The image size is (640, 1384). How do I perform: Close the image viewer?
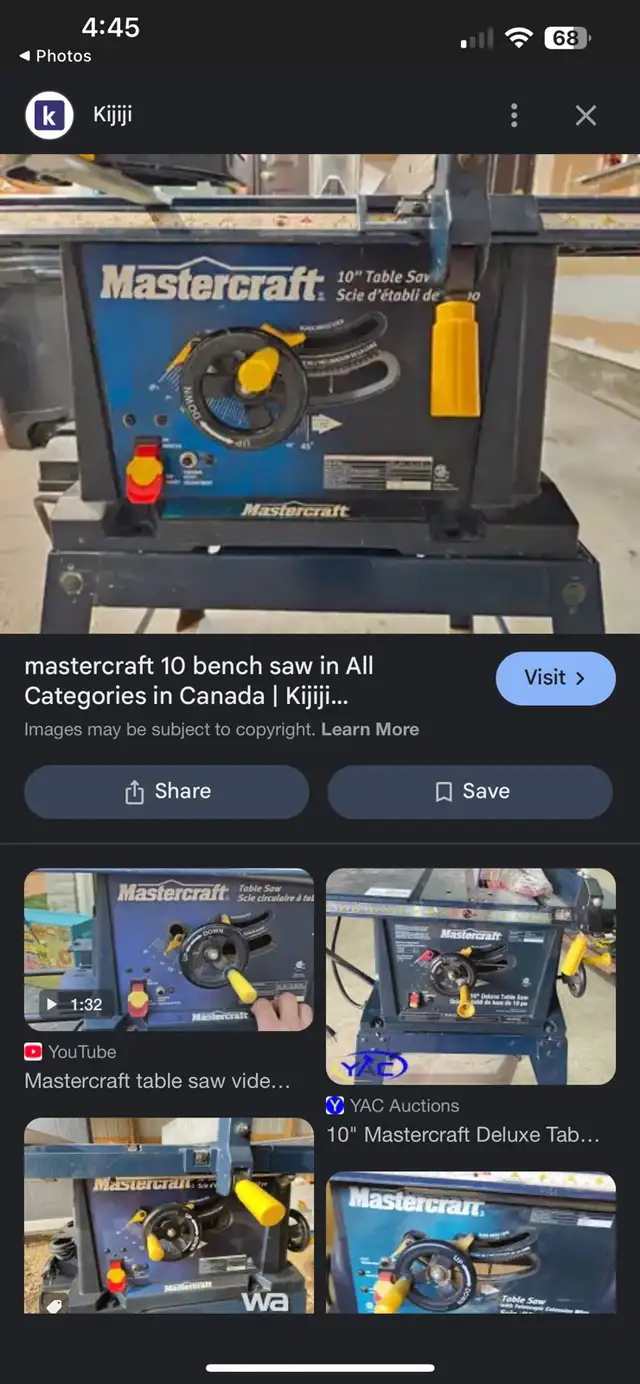(x=586, y=115)
